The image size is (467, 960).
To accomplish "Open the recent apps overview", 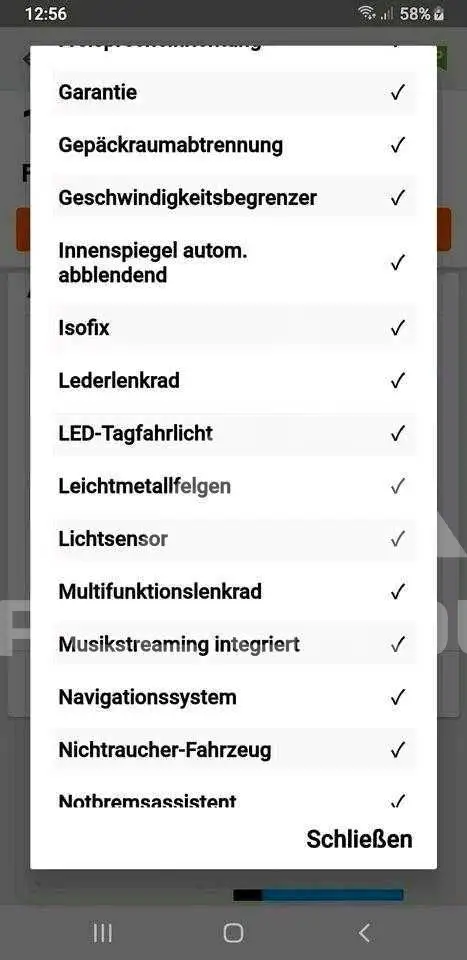I will [x=103, y=932].
